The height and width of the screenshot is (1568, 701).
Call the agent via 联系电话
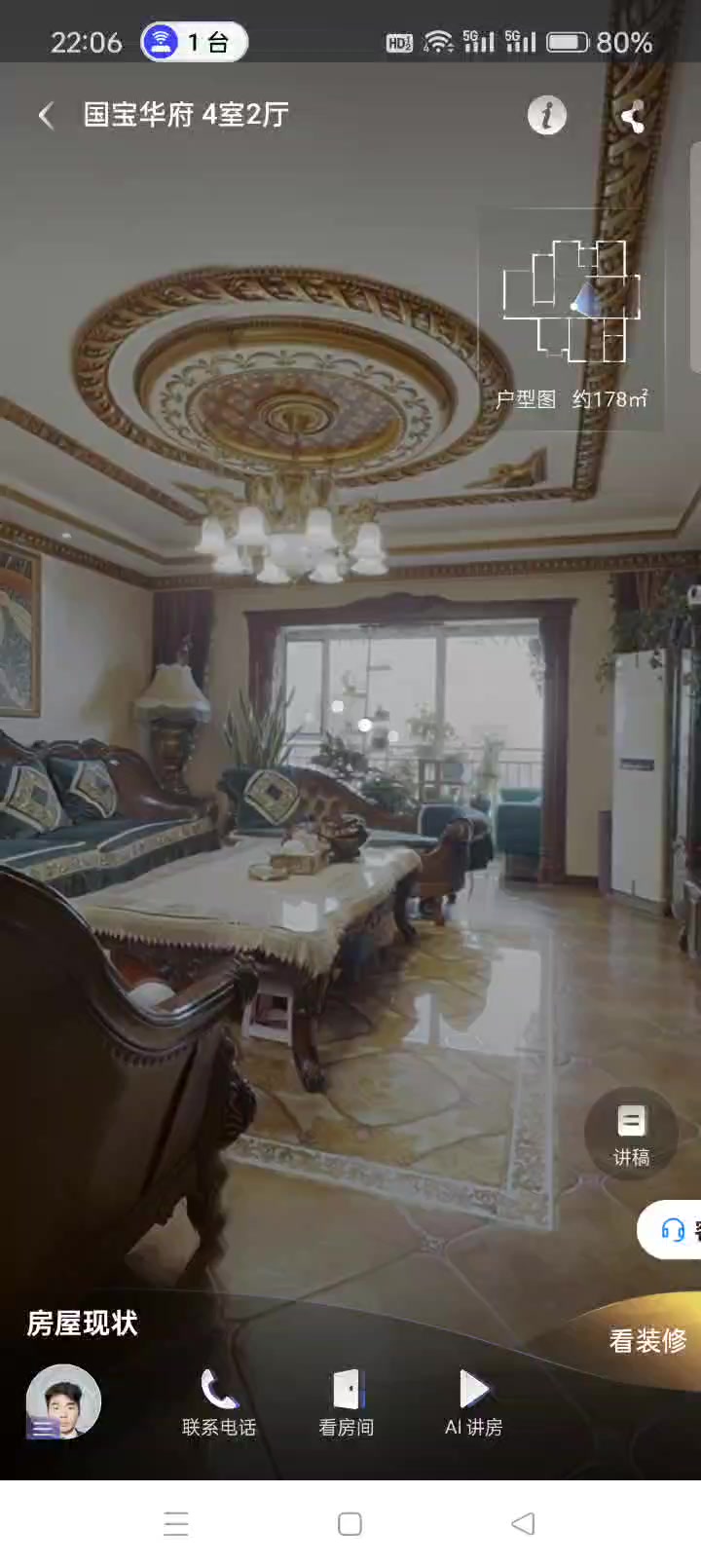tap(219, 1401)
